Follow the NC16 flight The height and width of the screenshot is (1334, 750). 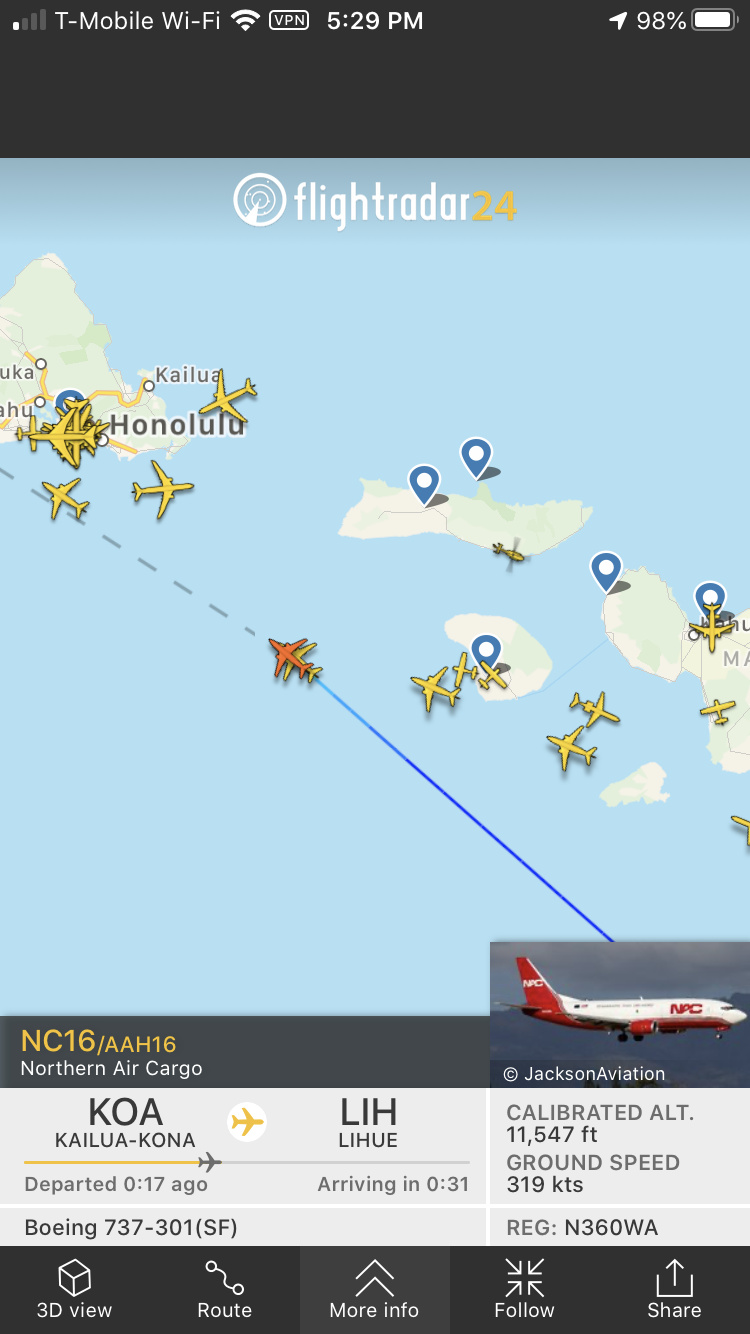(x=524, y=1289)
